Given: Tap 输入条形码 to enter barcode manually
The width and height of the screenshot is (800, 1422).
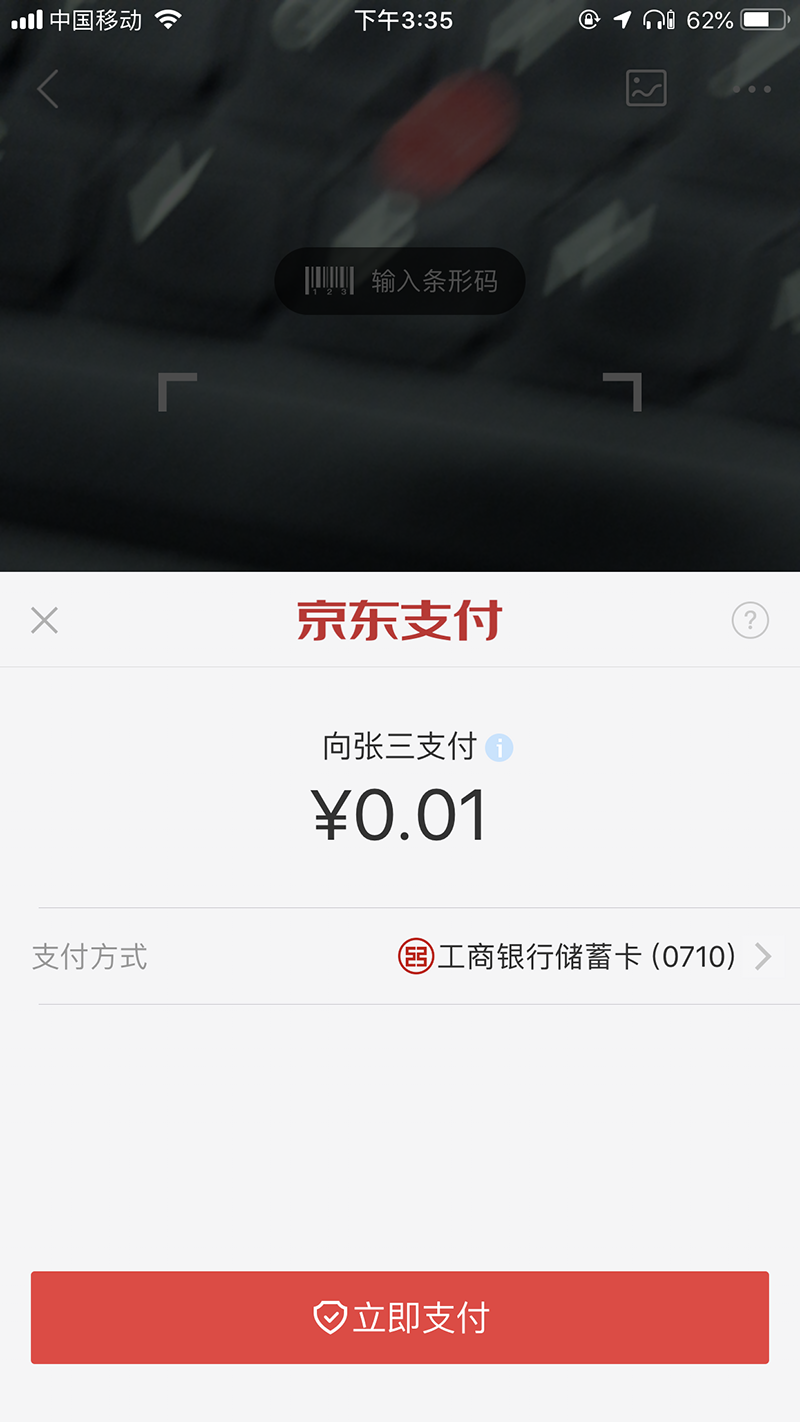Looking at the screenshot, I should pos(400,280).
